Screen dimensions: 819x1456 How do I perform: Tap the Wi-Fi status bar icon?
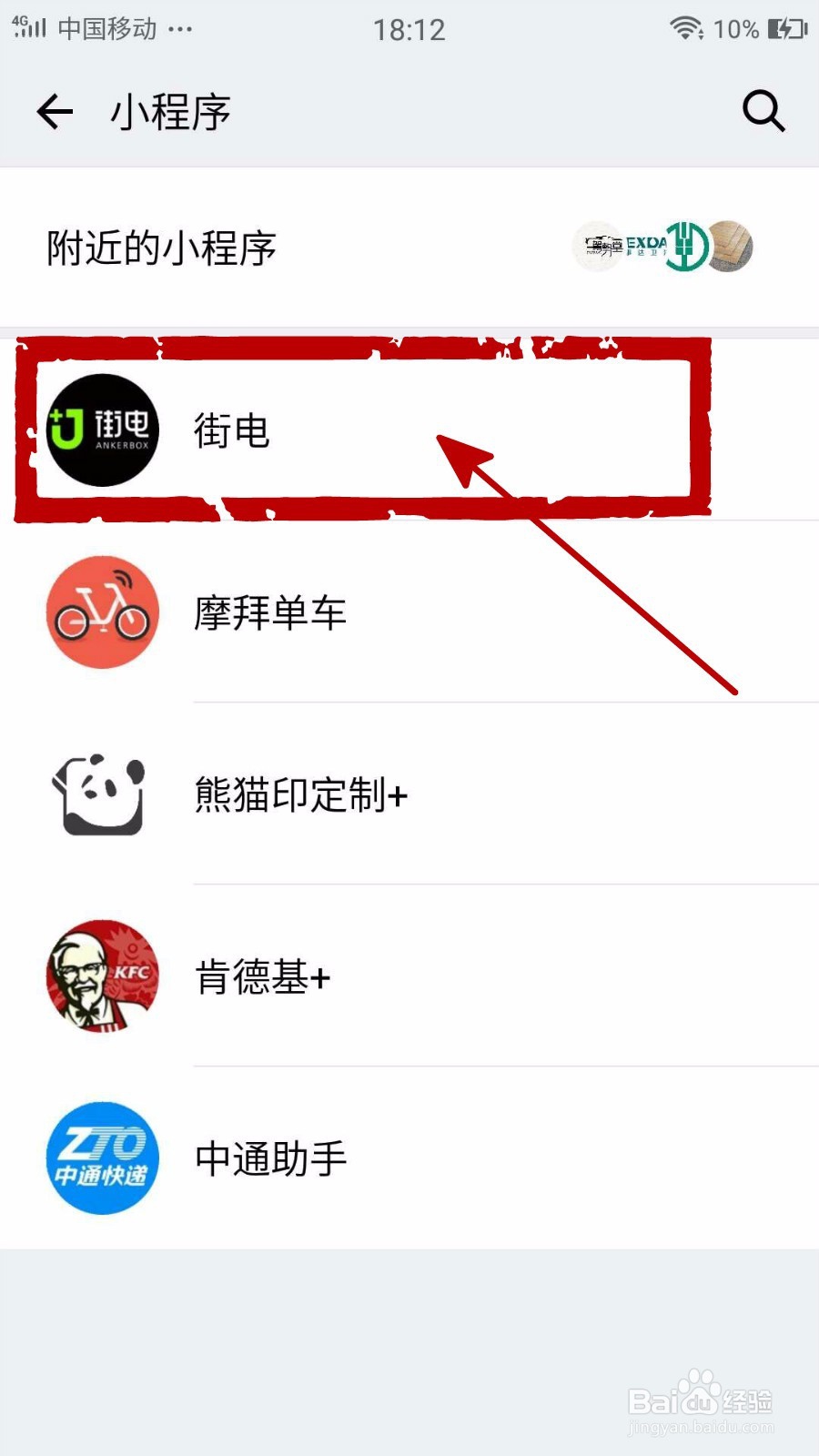pyautogui.click(x=684, y=28)
